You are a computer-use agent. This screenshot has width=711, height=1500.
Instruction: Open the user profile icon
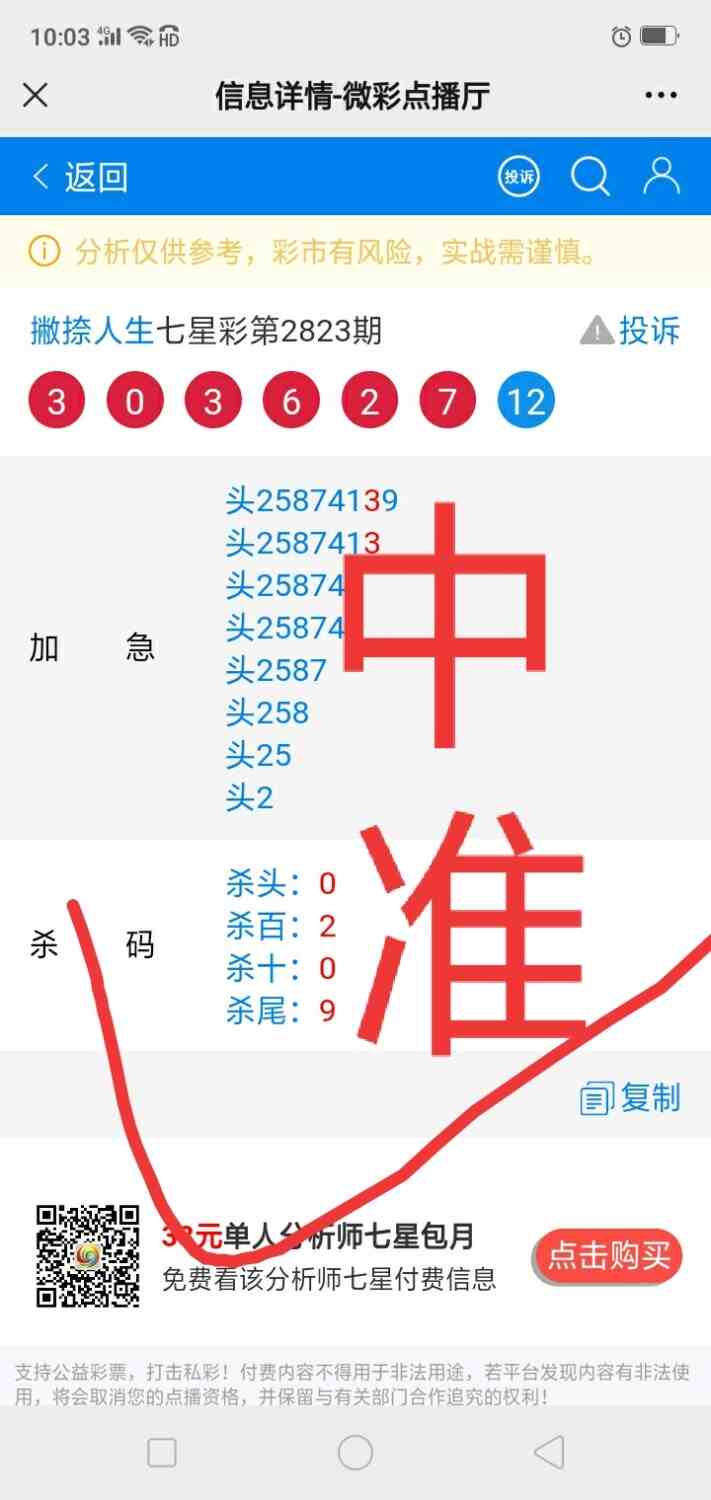click(661, 177)
